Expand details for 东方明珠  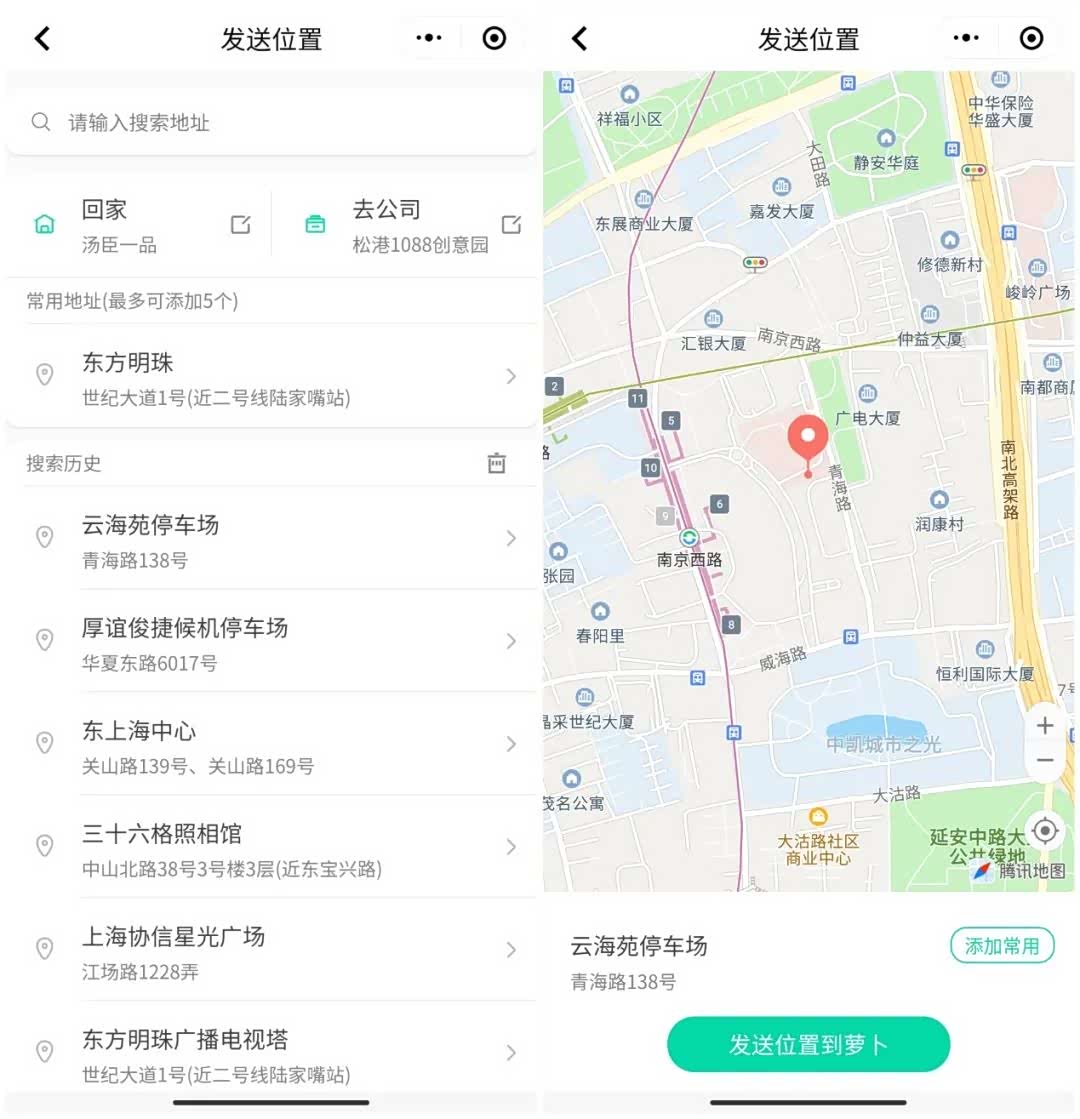click(511, 375)
